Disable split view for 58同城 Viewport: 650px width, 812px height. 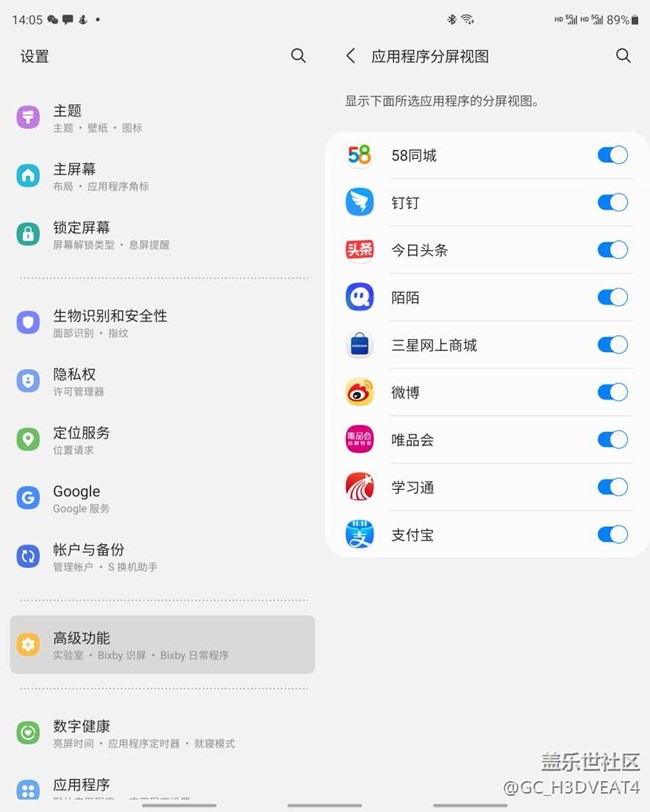coord(612,155)
